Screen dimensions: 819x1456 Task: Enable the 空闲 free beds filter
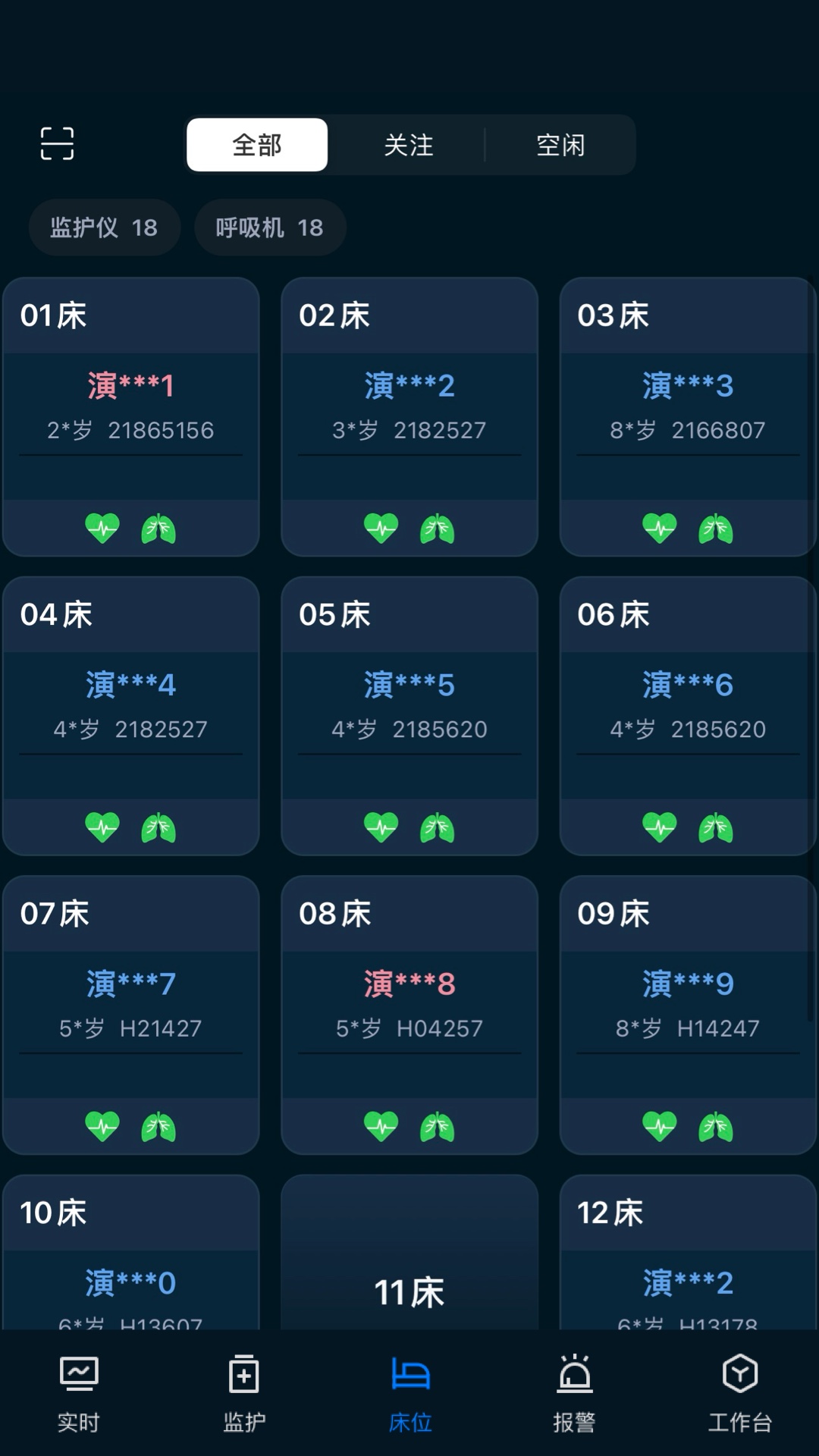point(561,145)
